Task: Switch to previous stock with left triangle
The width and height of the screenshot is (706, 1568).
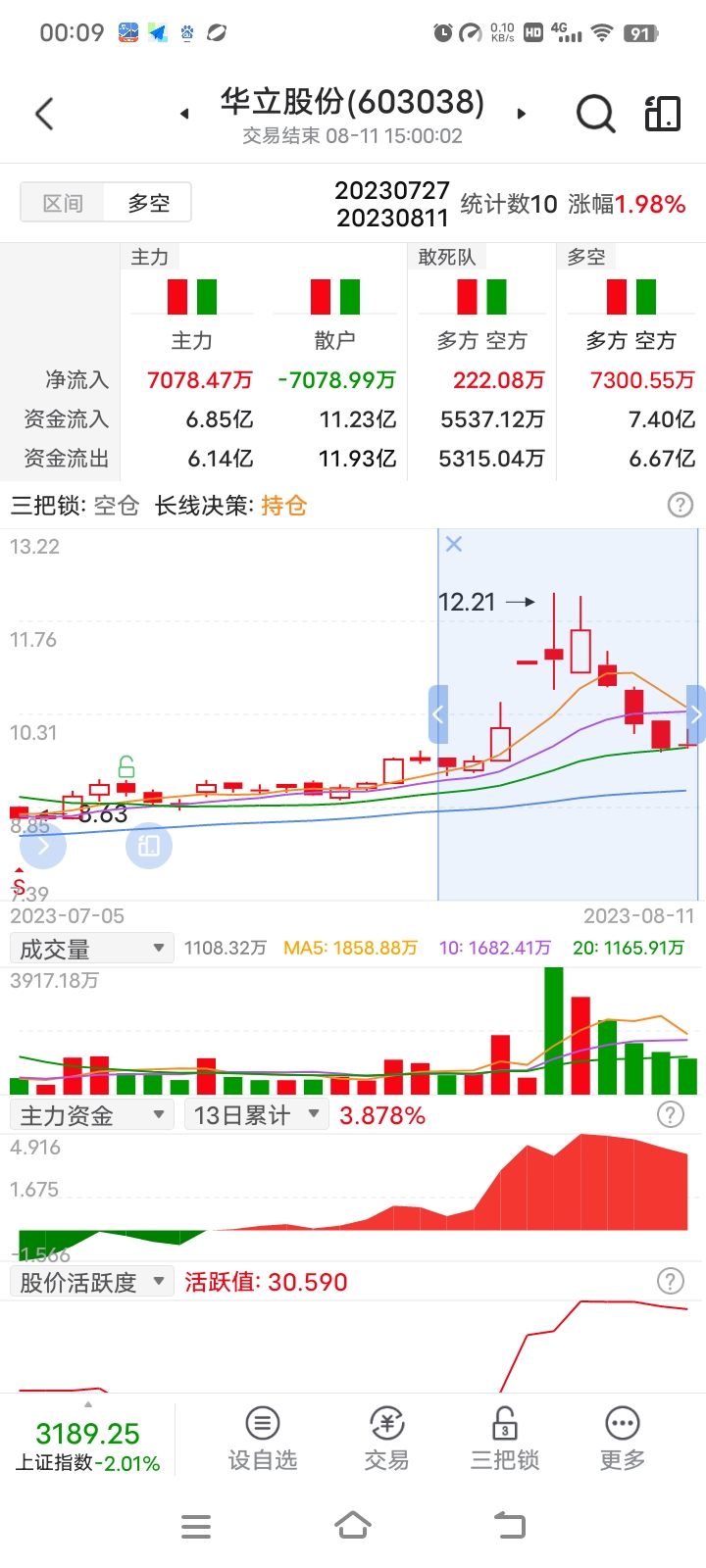Action: tap(184, 114)
